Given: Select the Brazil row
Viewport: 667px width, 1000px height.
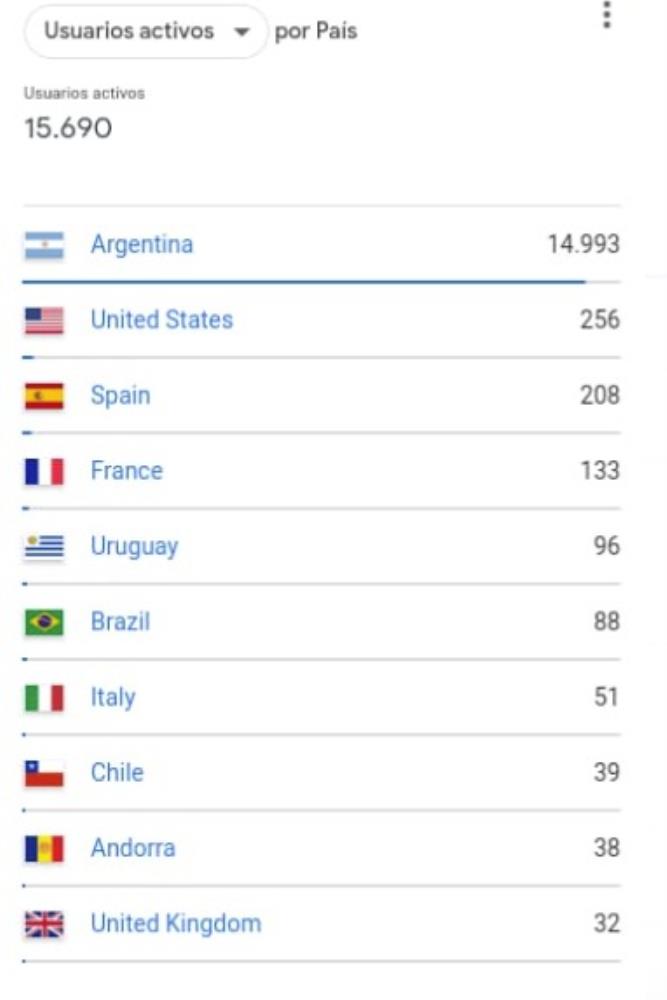Looking at the screenshot, I should tap(120, 621).
